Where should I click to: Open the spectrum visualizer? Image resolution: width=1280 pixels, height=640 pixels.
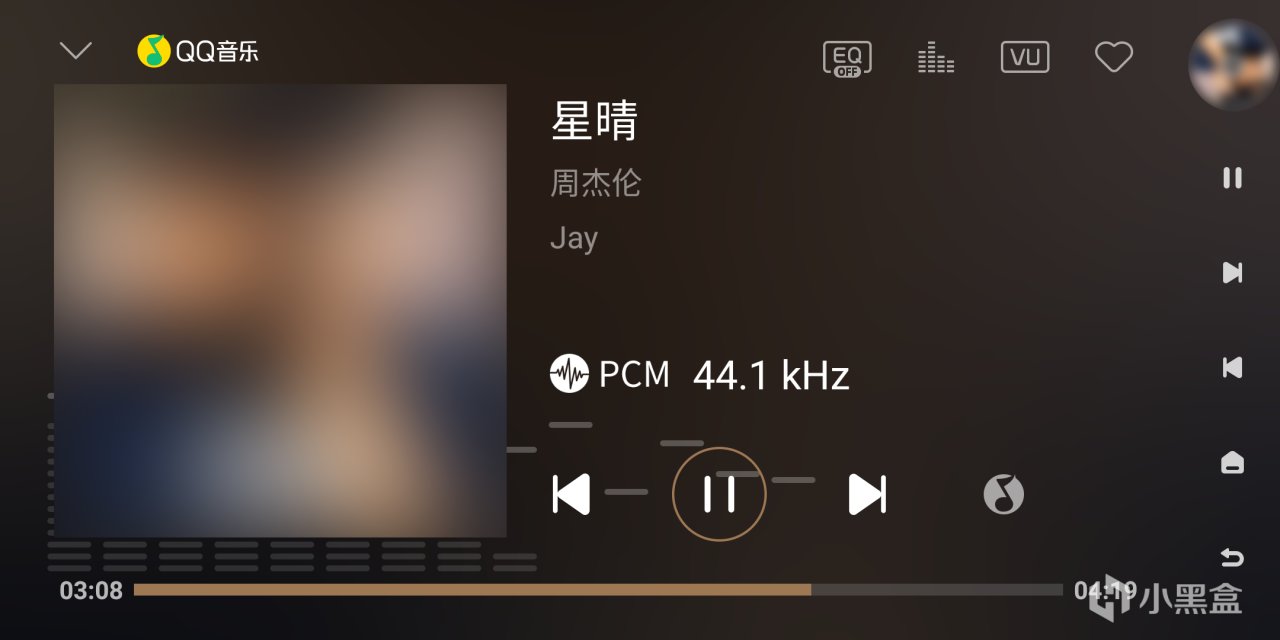(x=936, y=58)
